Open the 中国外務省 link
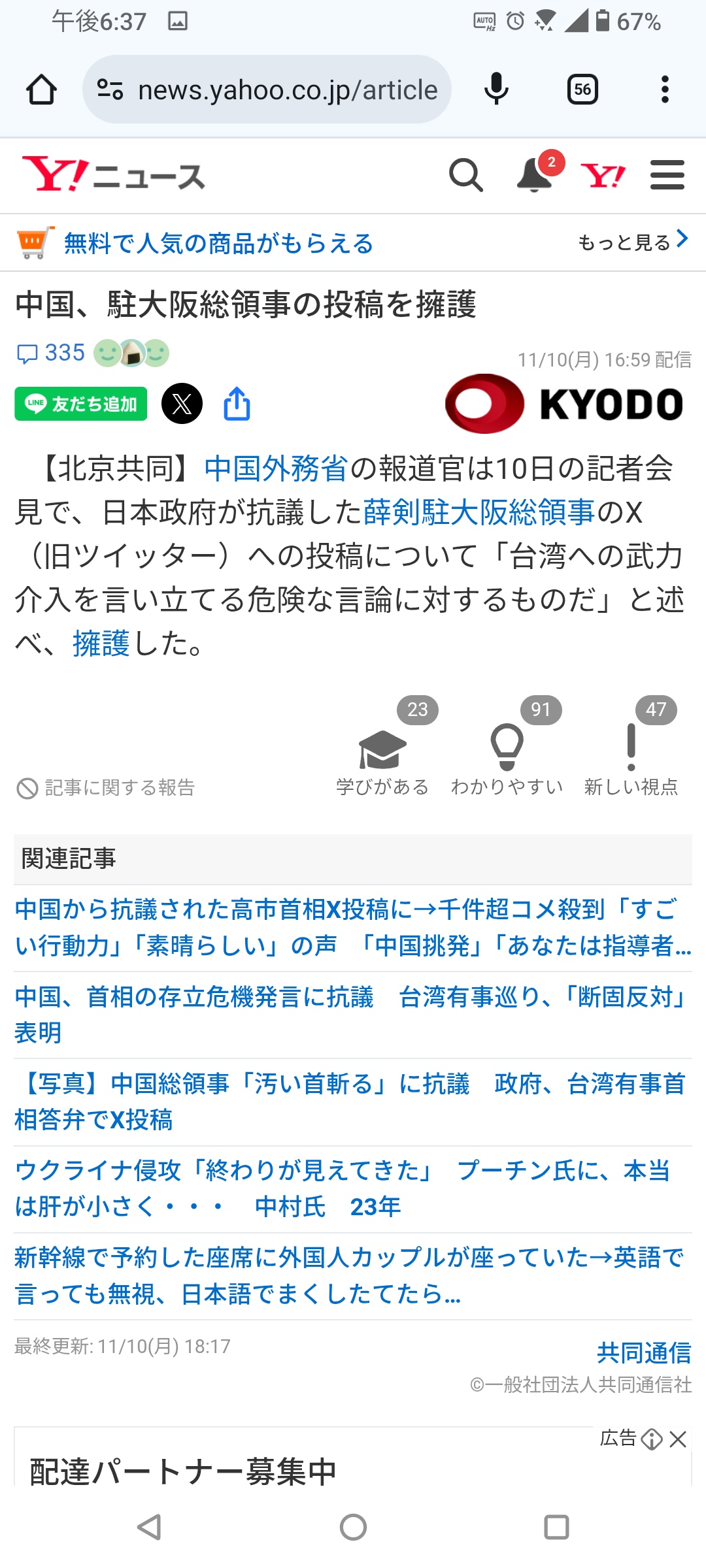The image size is (706, 1568). (x=275, y=468)
